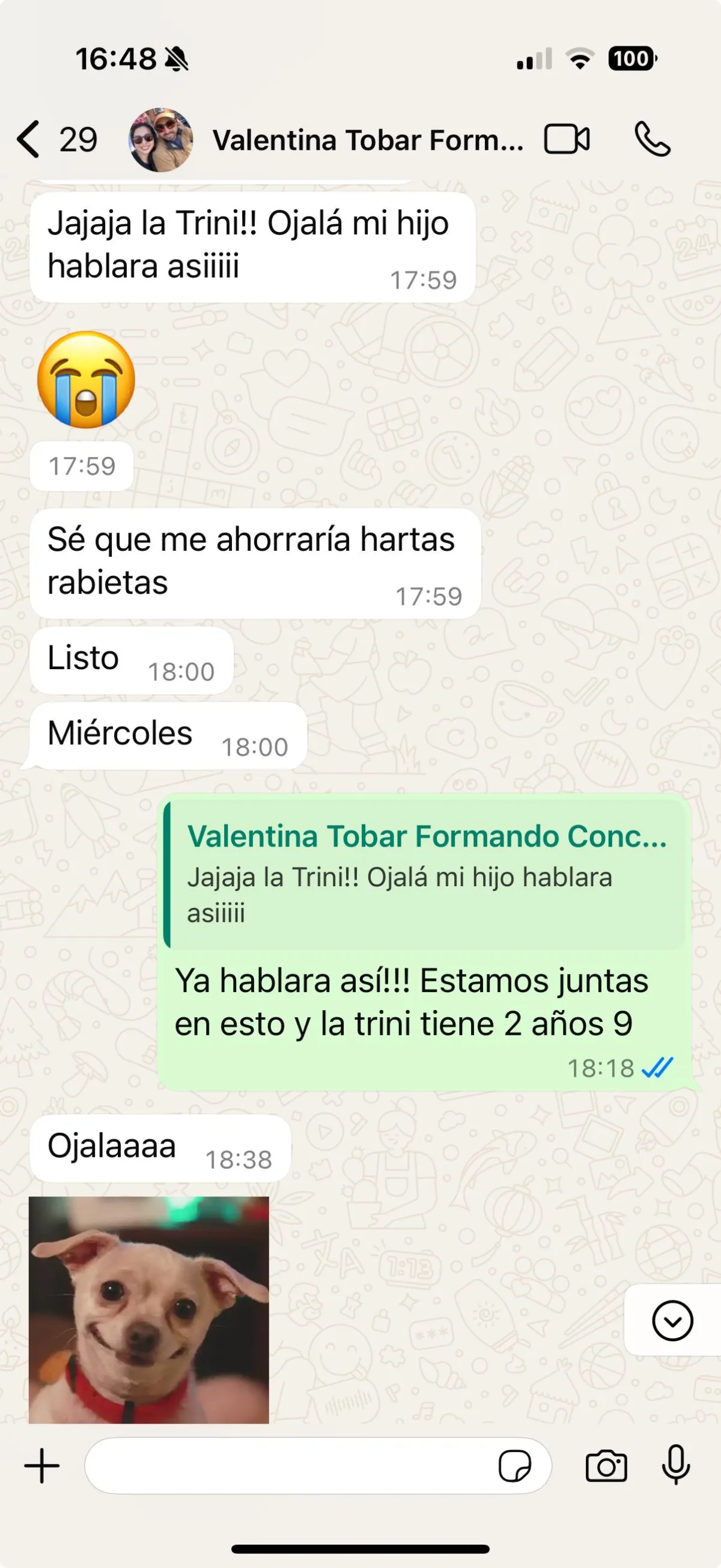
Task: Open the camera to take a photo
Action: click(606, 1466)
